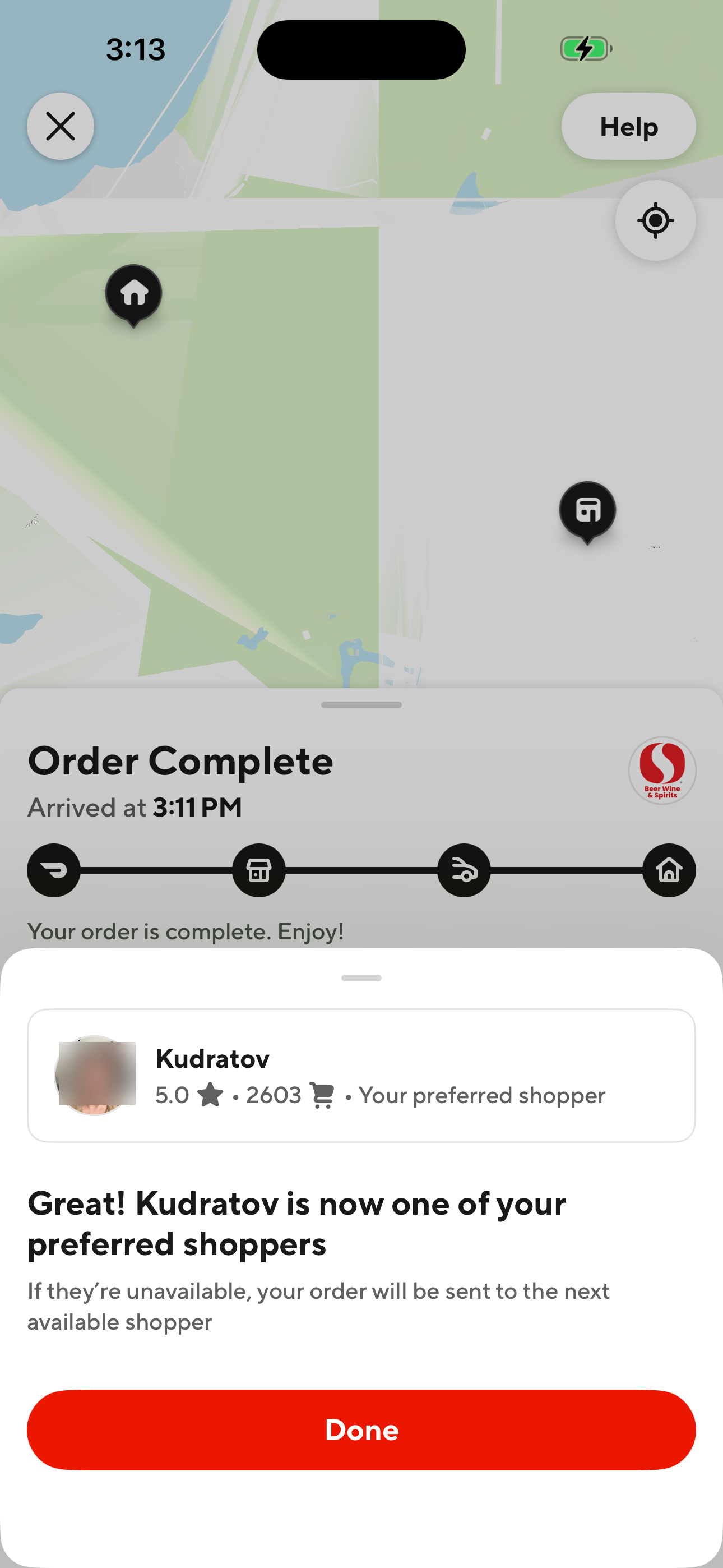Open Help
The image size is (723, 1568).
pos(628,127)
